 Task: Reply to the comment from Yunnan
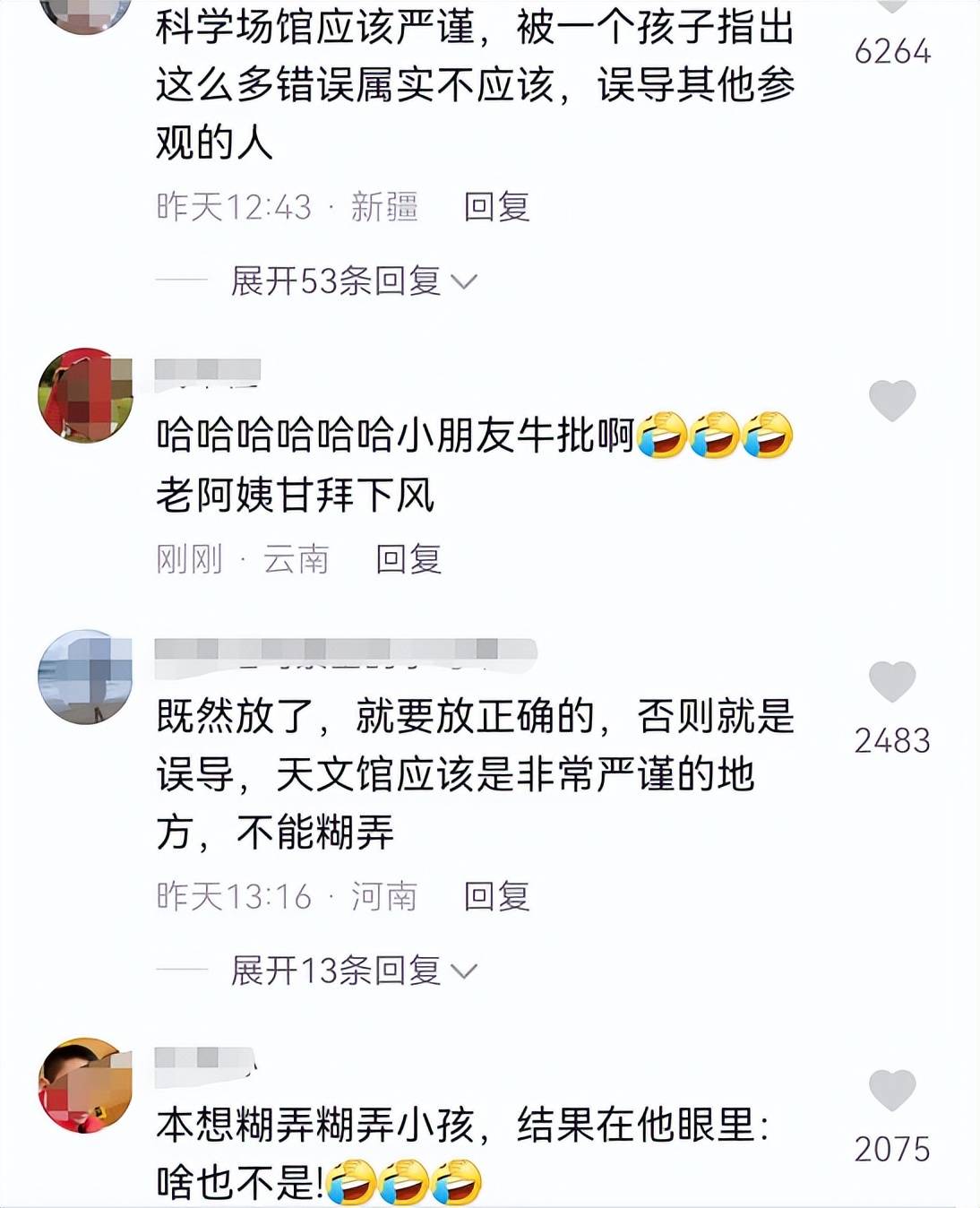(408, 559)
